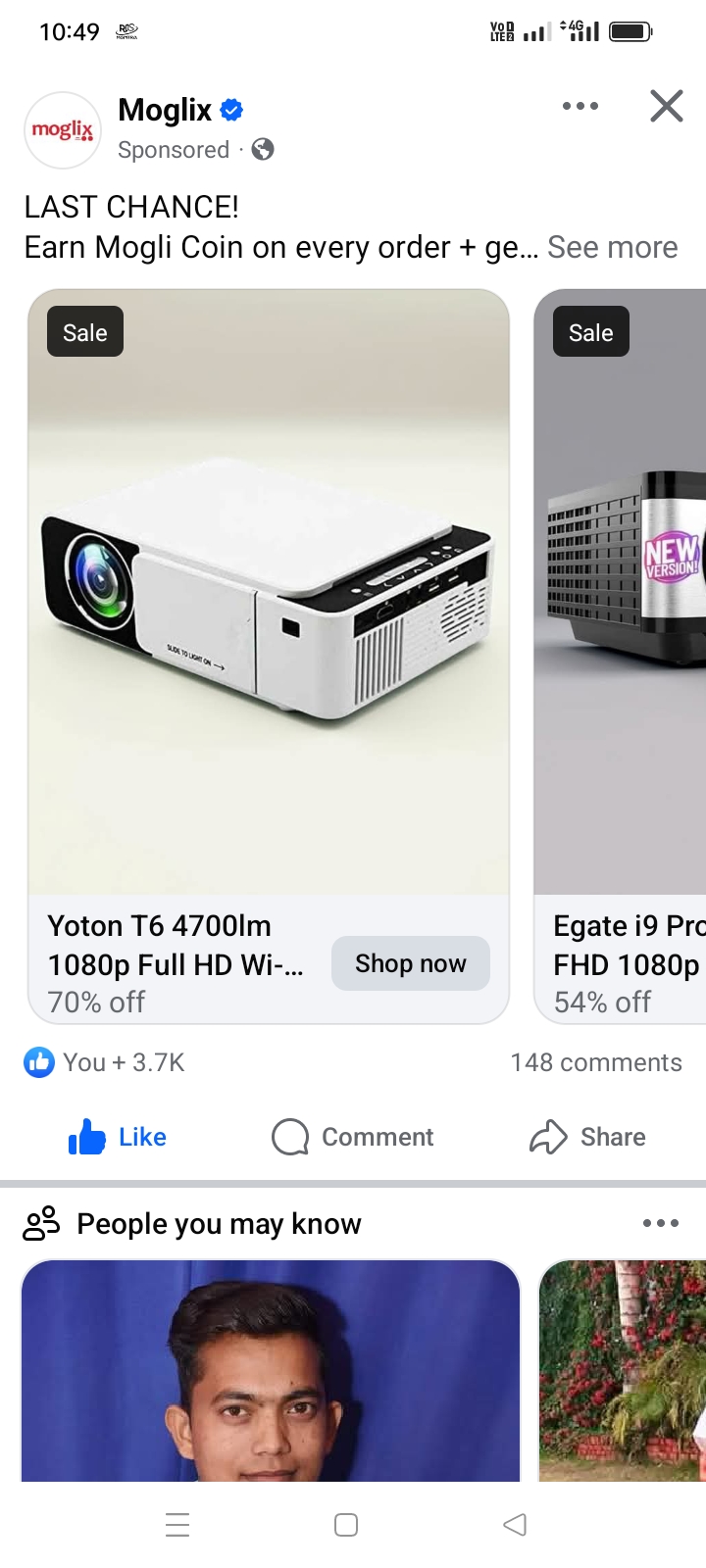This screenshot has height=1568, width=706.
Task: Open the Moglix profile picture
Action: click(x=63, y=130)
